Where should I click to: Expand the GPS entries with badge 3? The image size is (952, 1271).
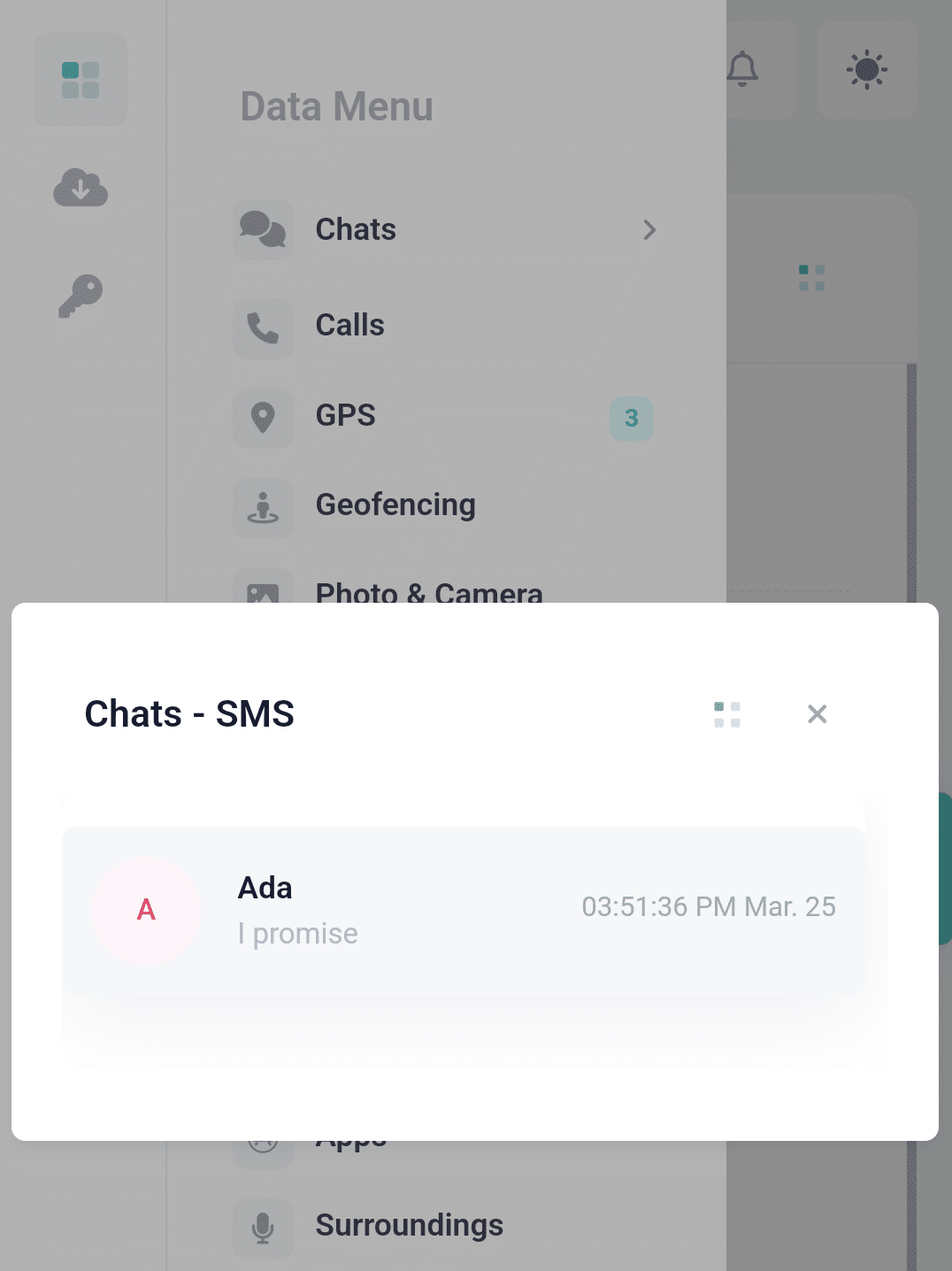[x=631, y=419]
